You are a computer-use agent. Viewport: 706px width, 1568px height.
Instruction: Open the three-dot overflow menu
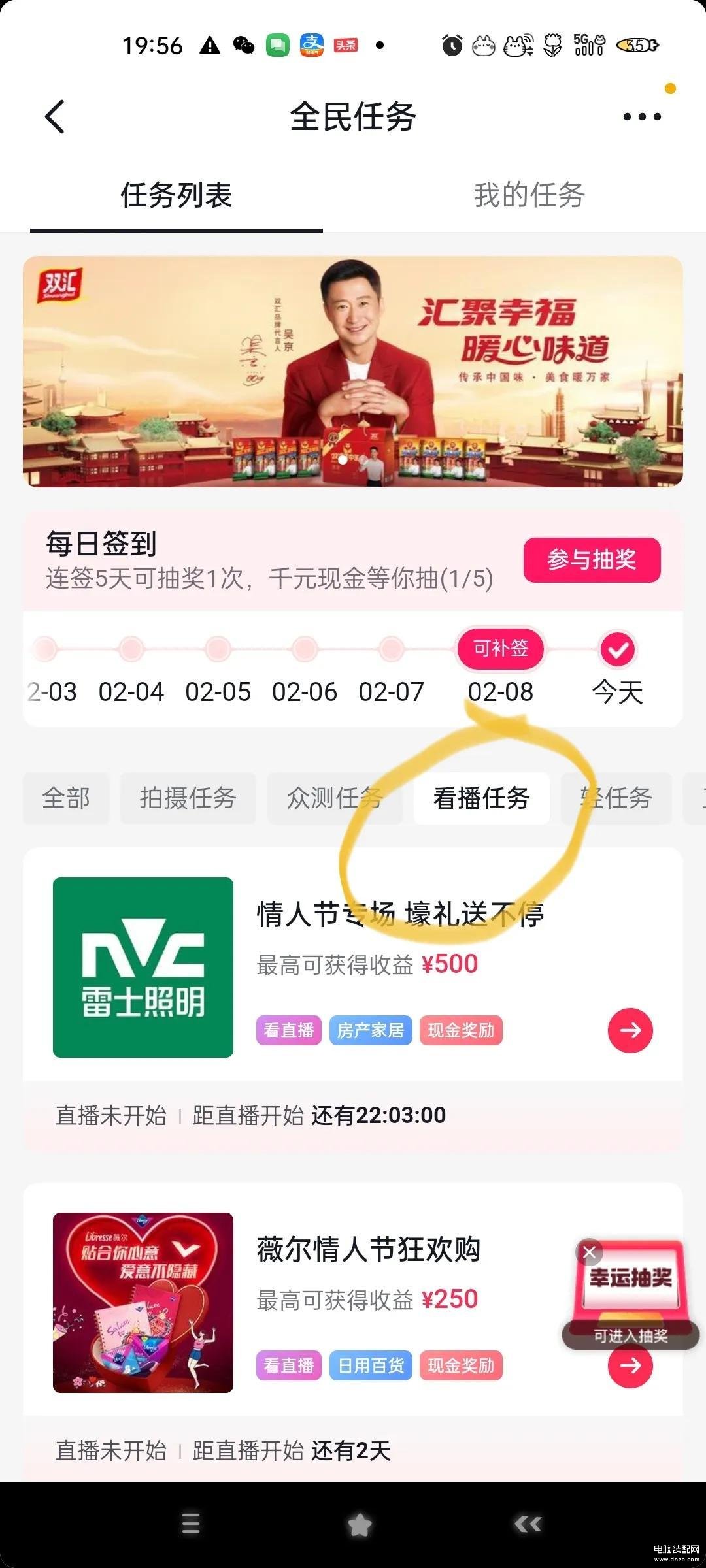coord(641,117)
